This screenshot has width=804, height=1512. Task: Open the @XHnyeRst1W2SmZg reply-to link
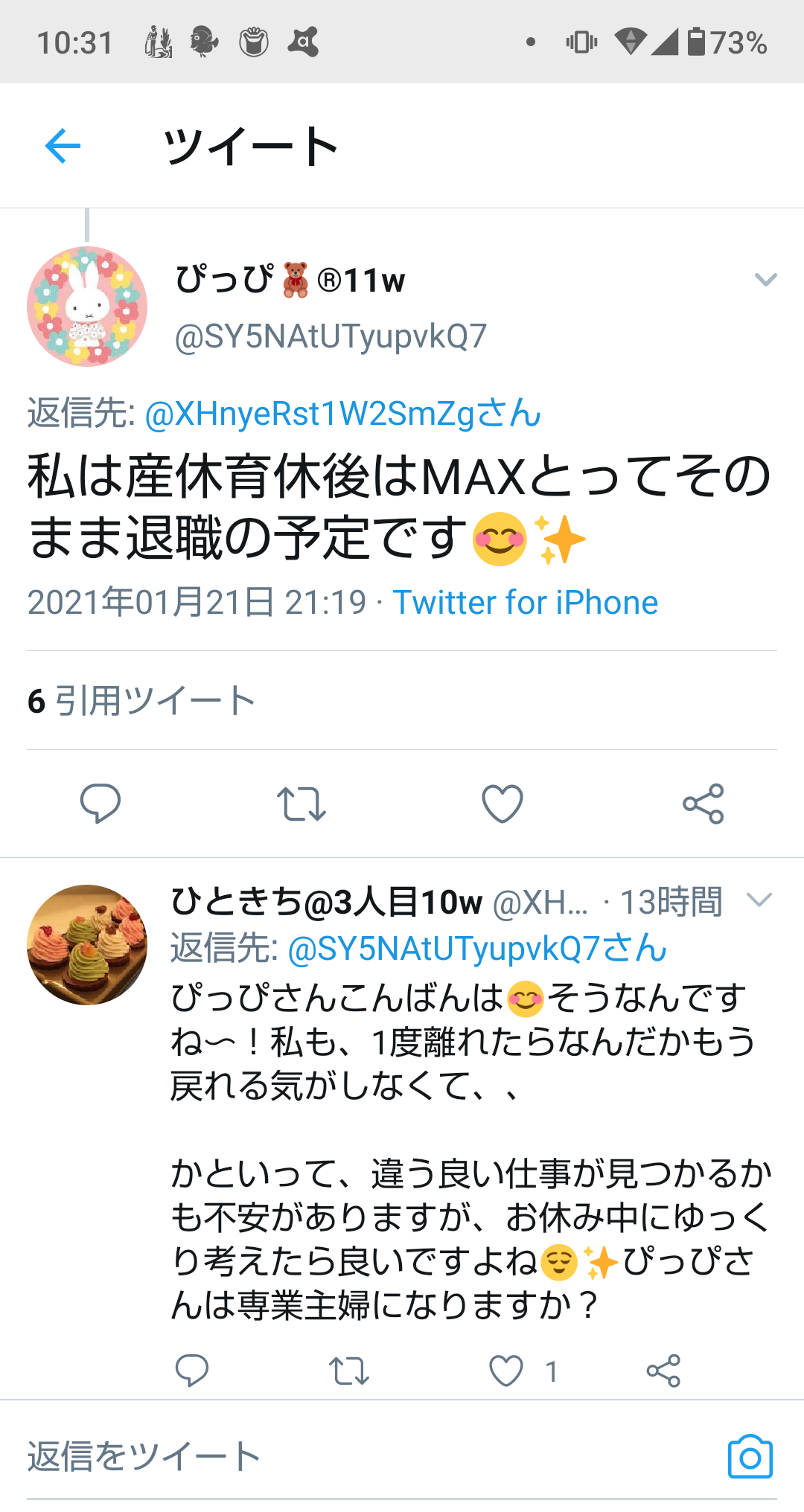click(x=342, y=414)
